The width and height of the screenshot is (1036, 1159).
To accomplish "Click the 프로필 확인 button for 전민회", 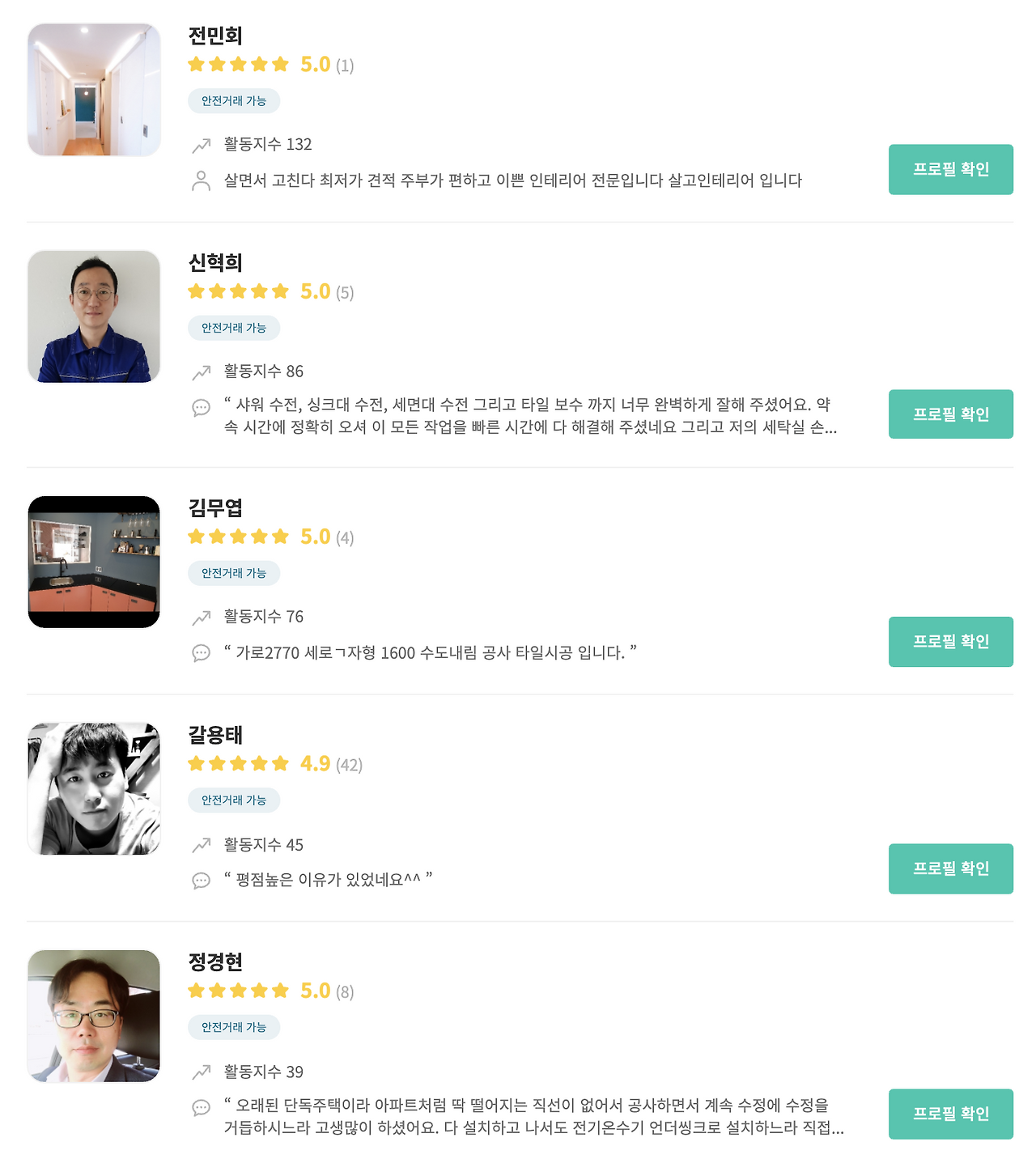I will point(951,169).
